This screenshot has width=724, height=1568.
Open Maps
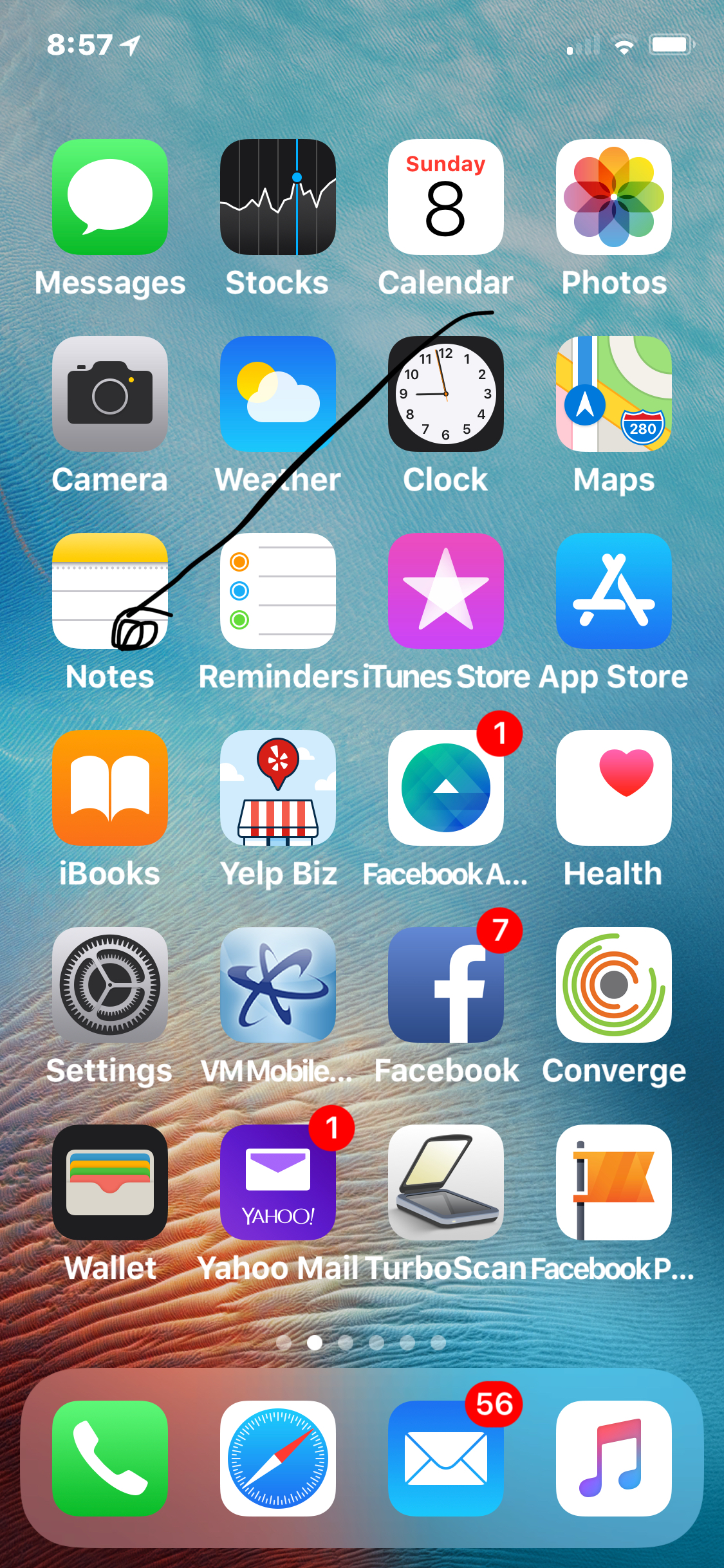[614, 394]
